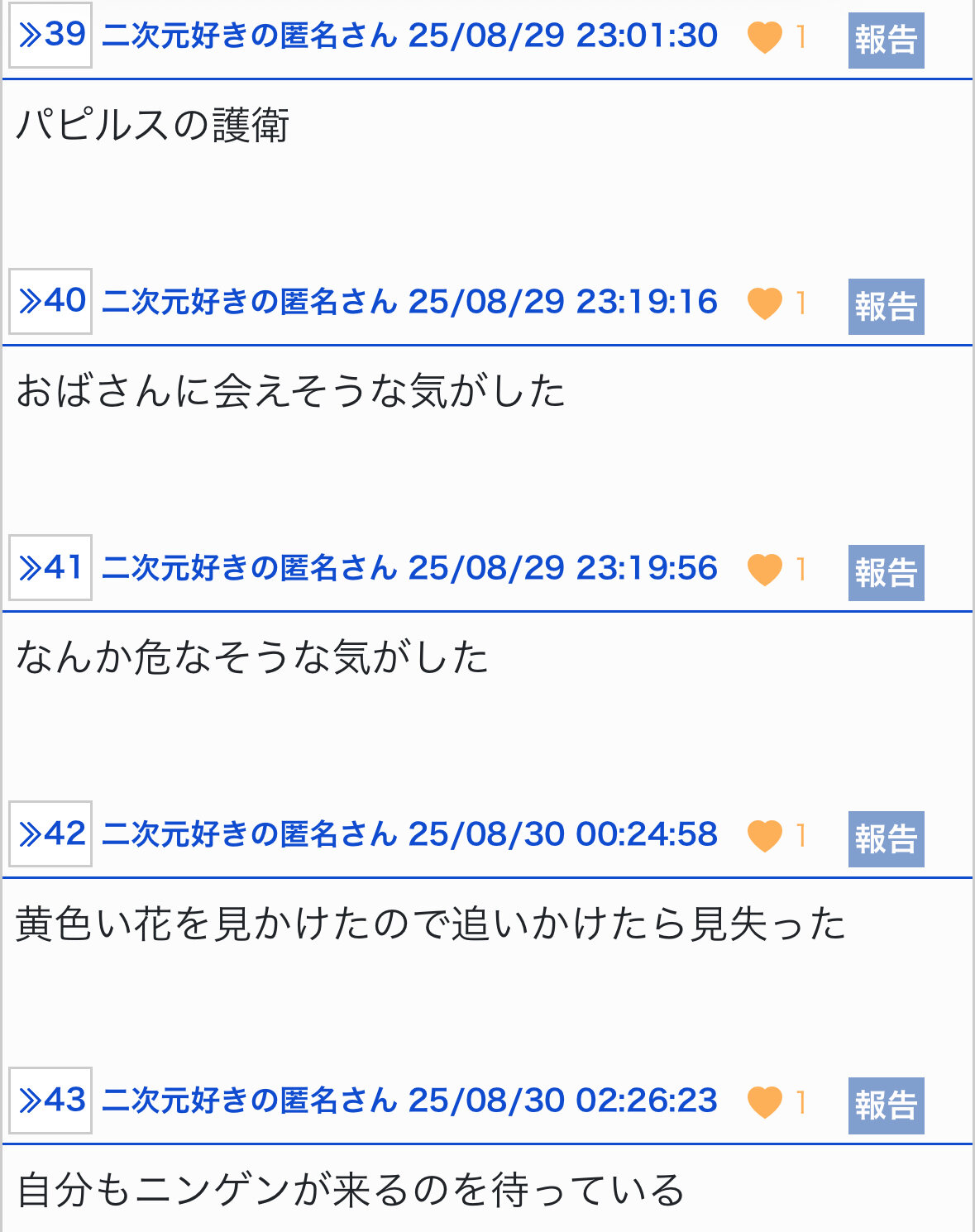Report post 43 with 報告 button
This screenshot has width=975, height=1232.
(x=886, y=1105)
